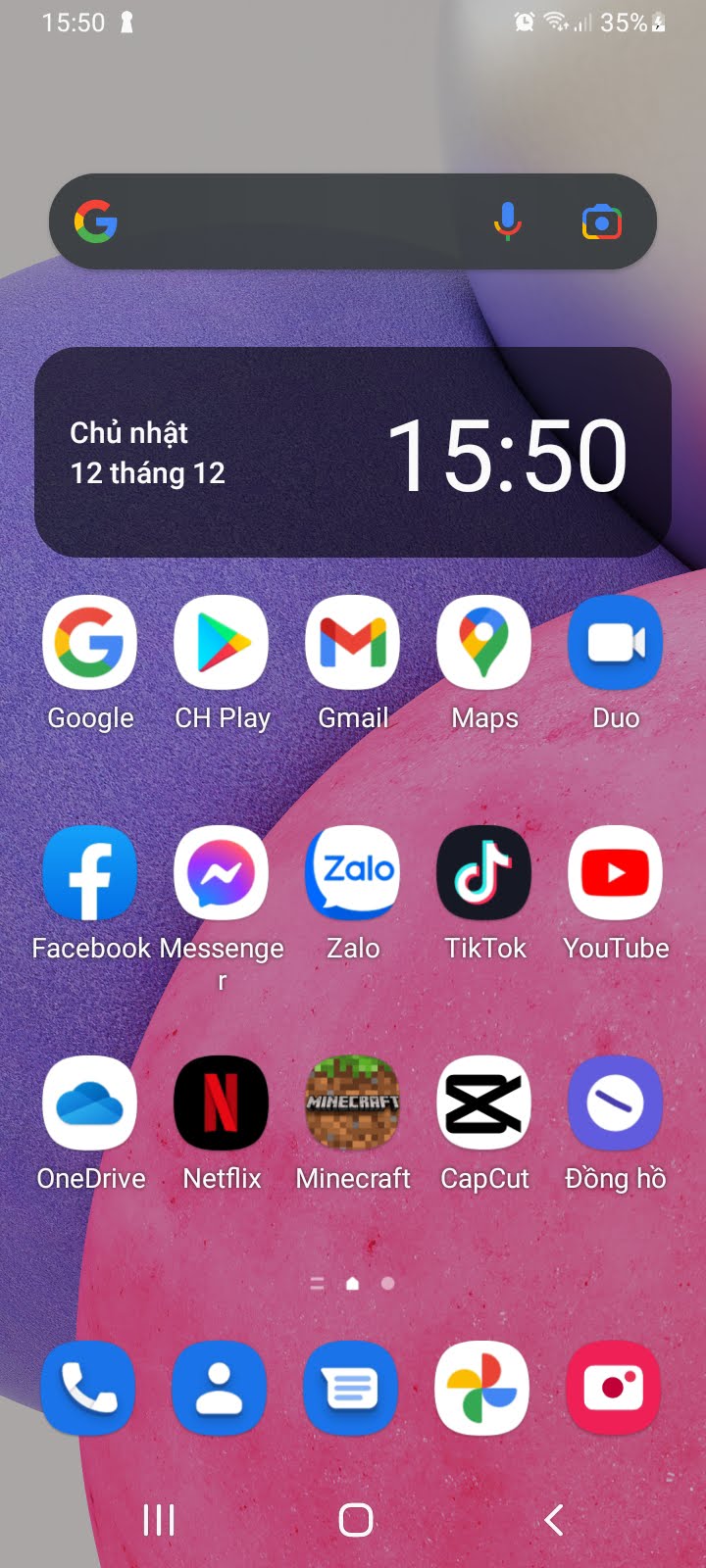Screen dimensions: 706x1568
Task: Launch the Gmail app
Action: 353,643
